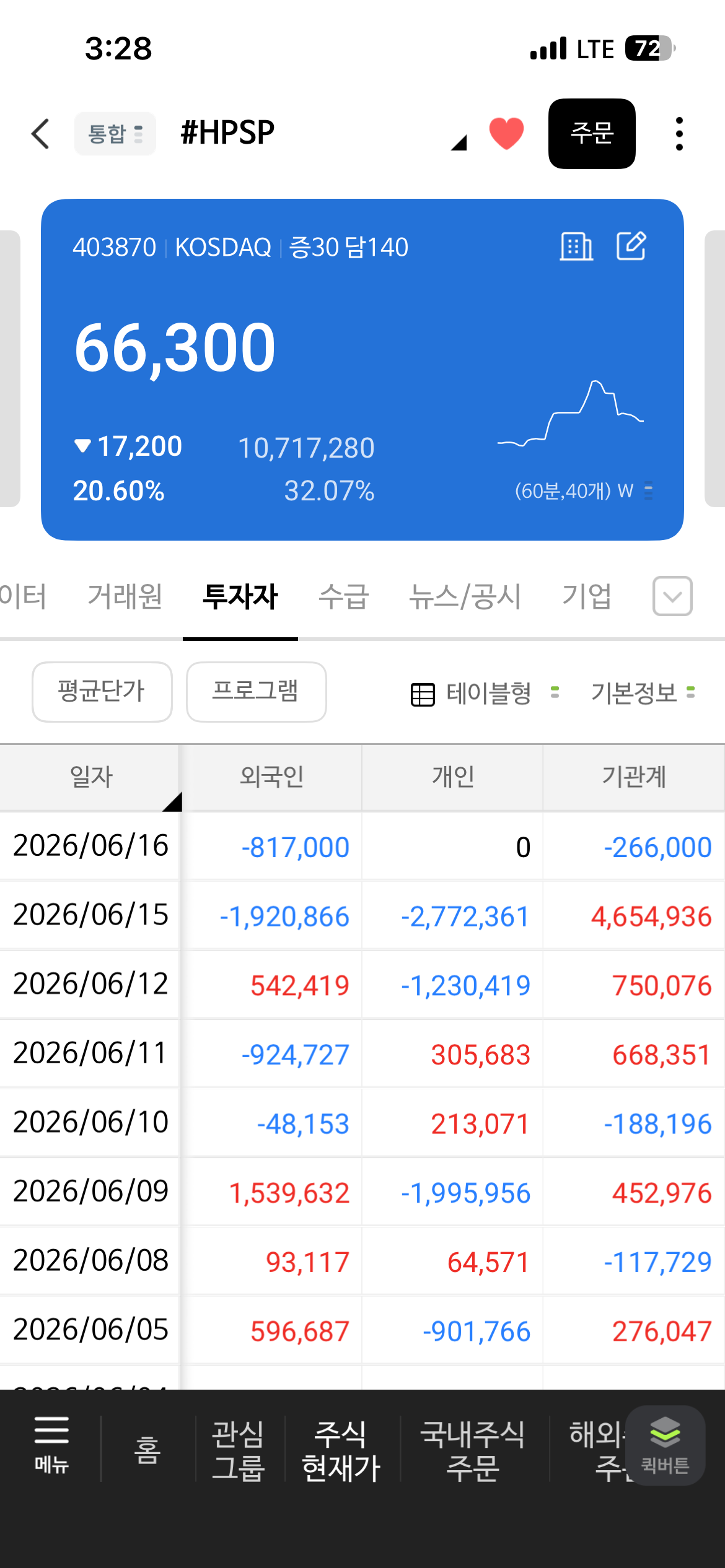Switch to the 기업 tab

pyautogui.click(x=587, y=596)
